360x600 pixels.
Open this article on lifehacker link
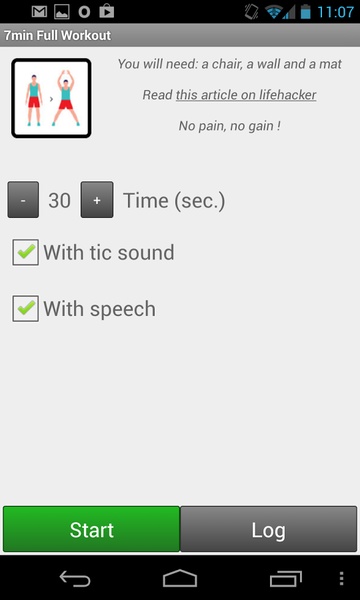246,95
